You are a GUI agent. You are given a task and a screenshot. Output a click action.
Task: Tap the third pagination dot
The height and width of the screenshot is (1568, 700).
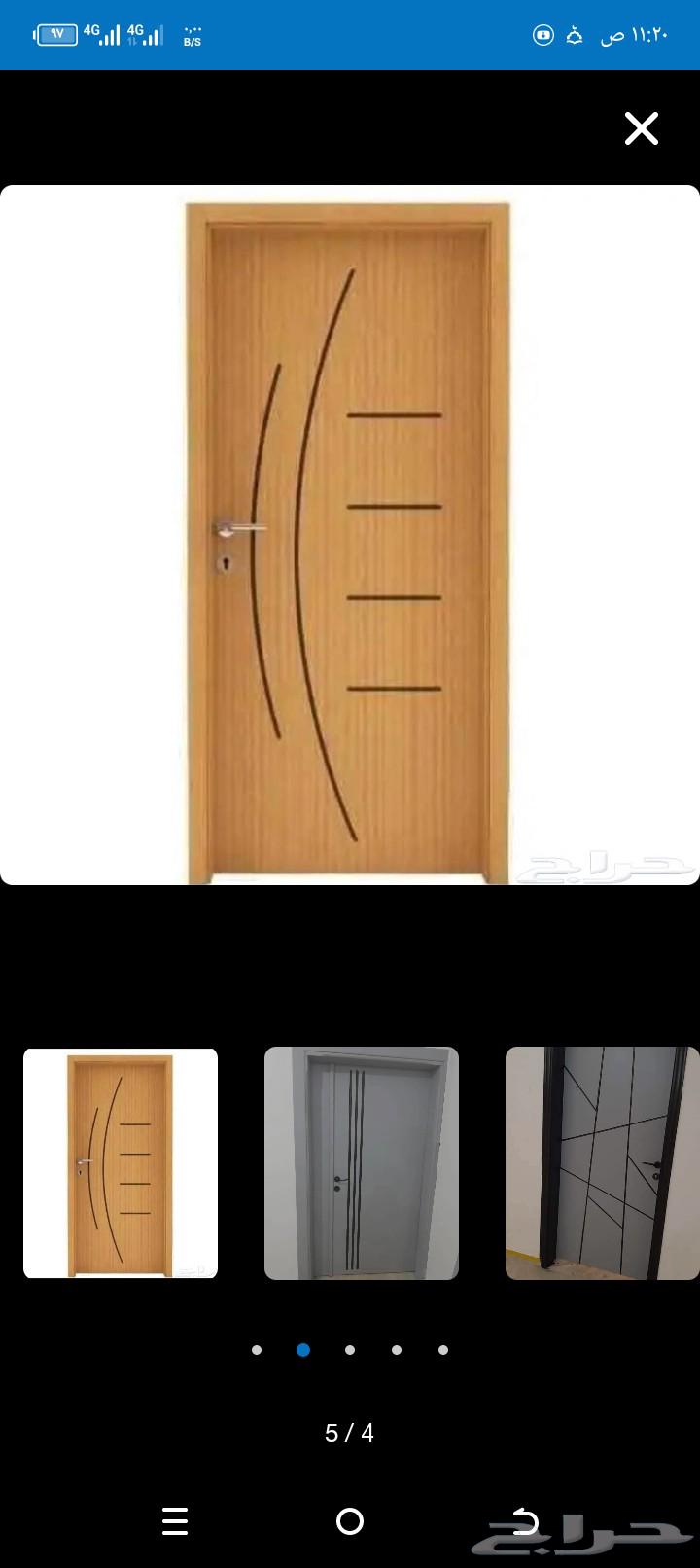(350, 1350)
